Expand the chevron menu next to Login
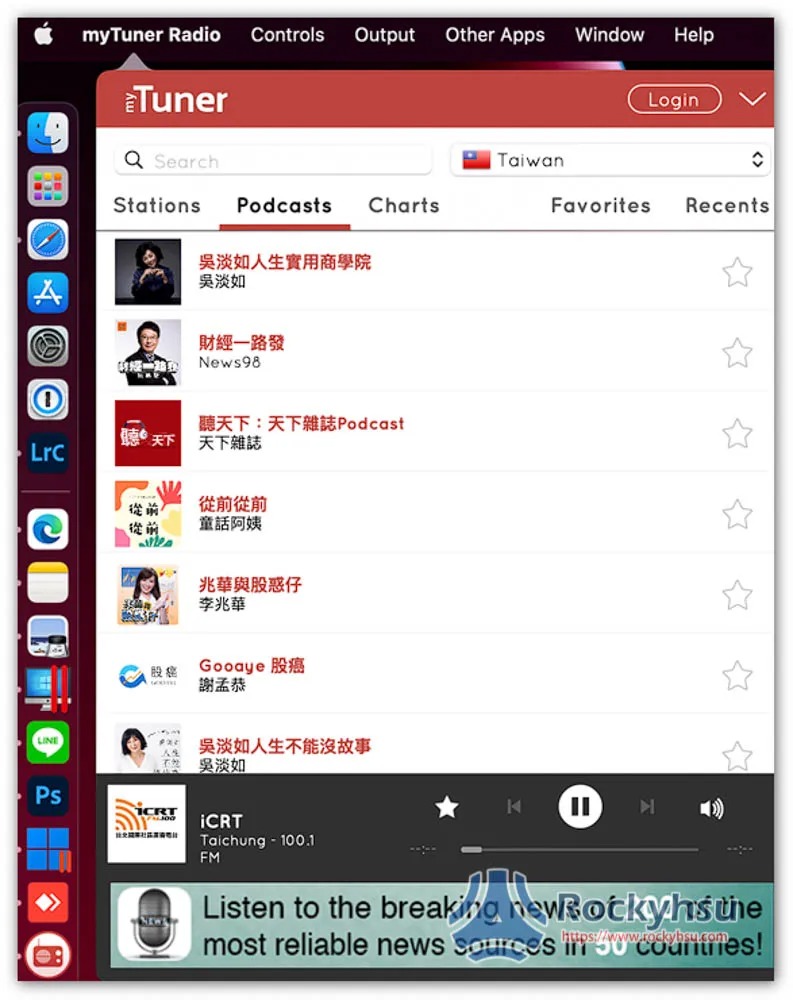 coord(751,99)
